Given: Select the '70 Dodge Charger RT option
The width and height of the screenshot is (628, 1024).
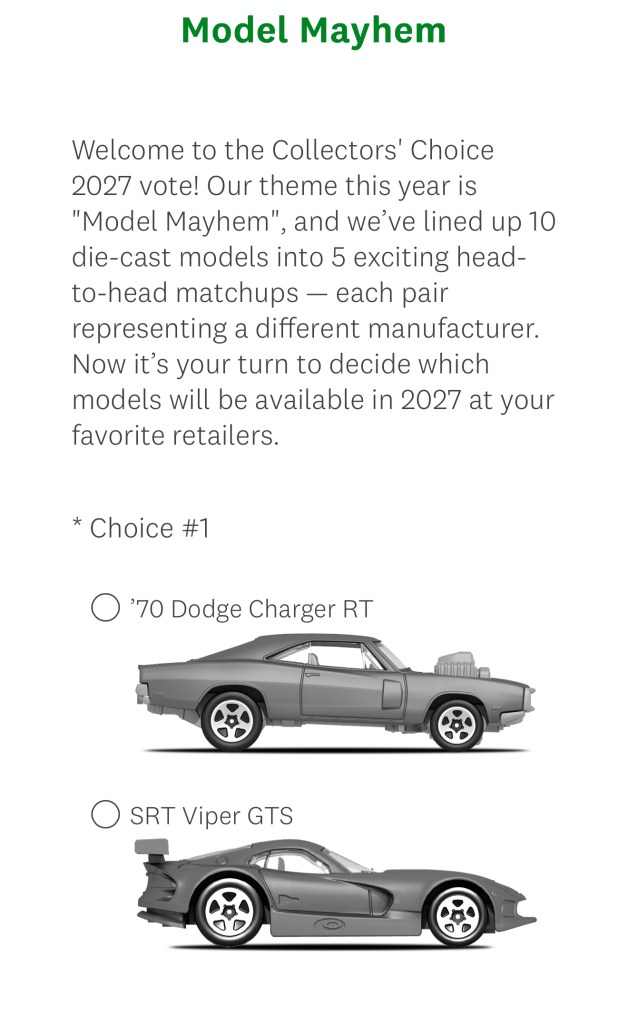Looking at the screenshot, I should [105, 608].
